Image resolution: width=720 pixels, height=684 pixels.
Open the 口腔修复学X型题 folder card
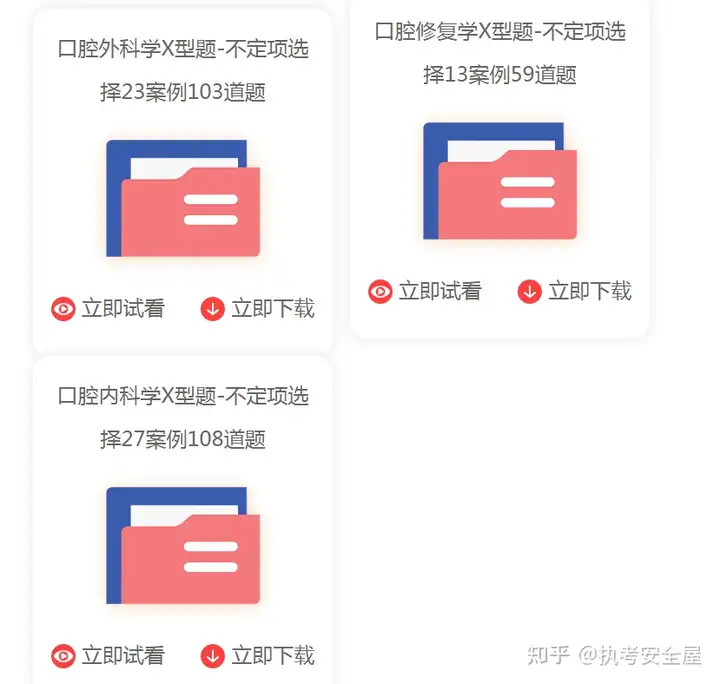coord(500,182)
